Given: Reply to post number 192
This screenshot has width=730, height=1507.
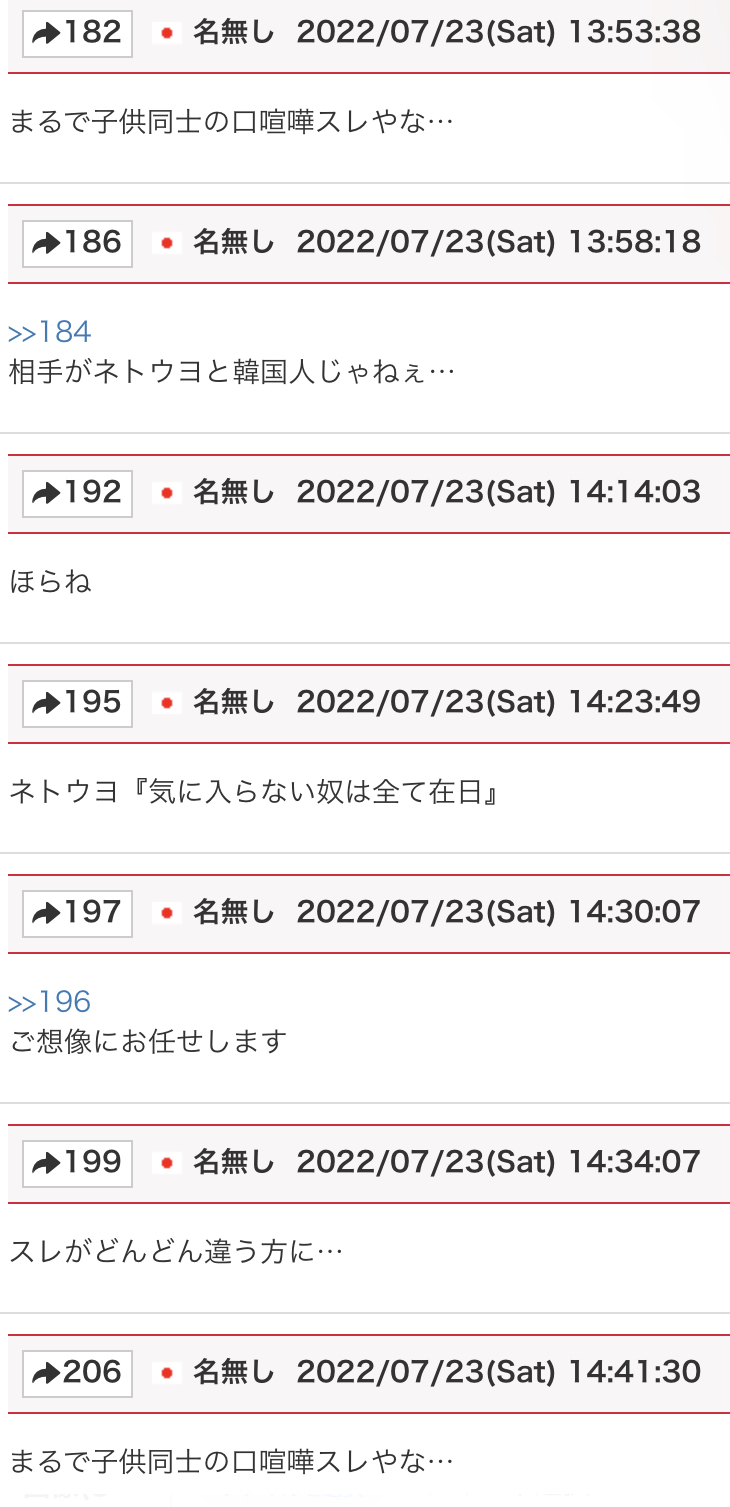Looking at the screenshot, I should click(77, 493).
